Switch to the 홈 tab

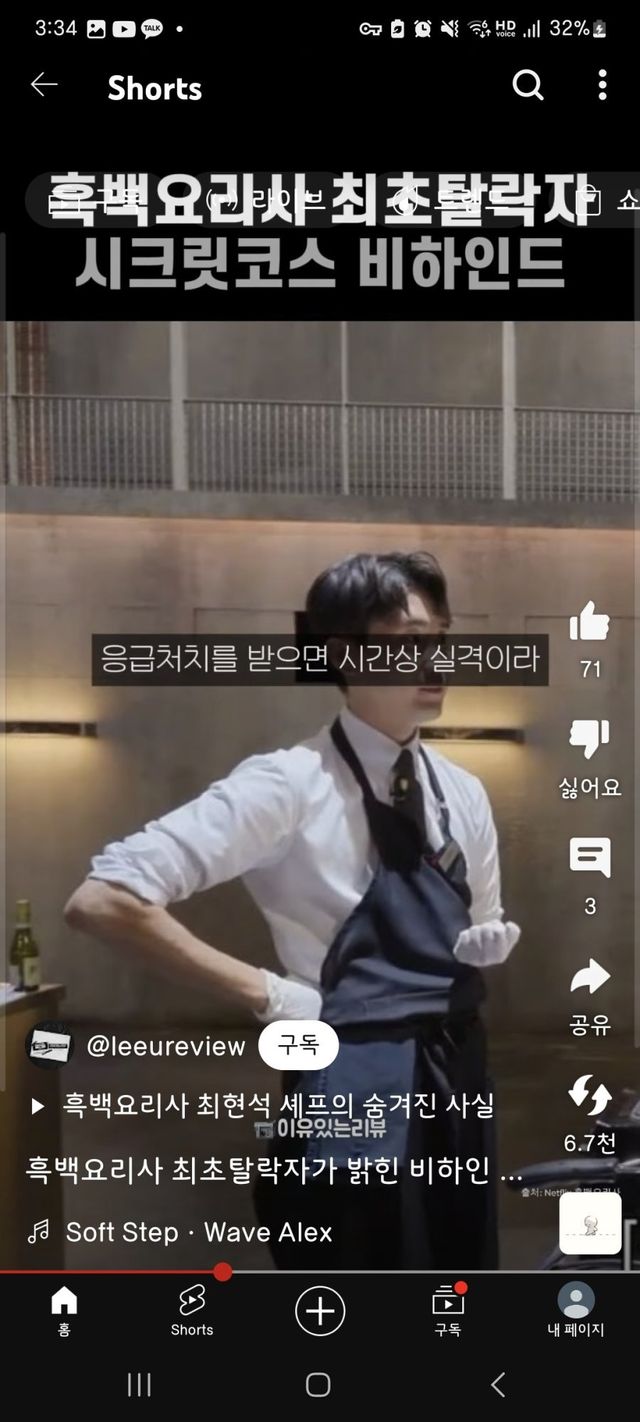pos(64,1310)
